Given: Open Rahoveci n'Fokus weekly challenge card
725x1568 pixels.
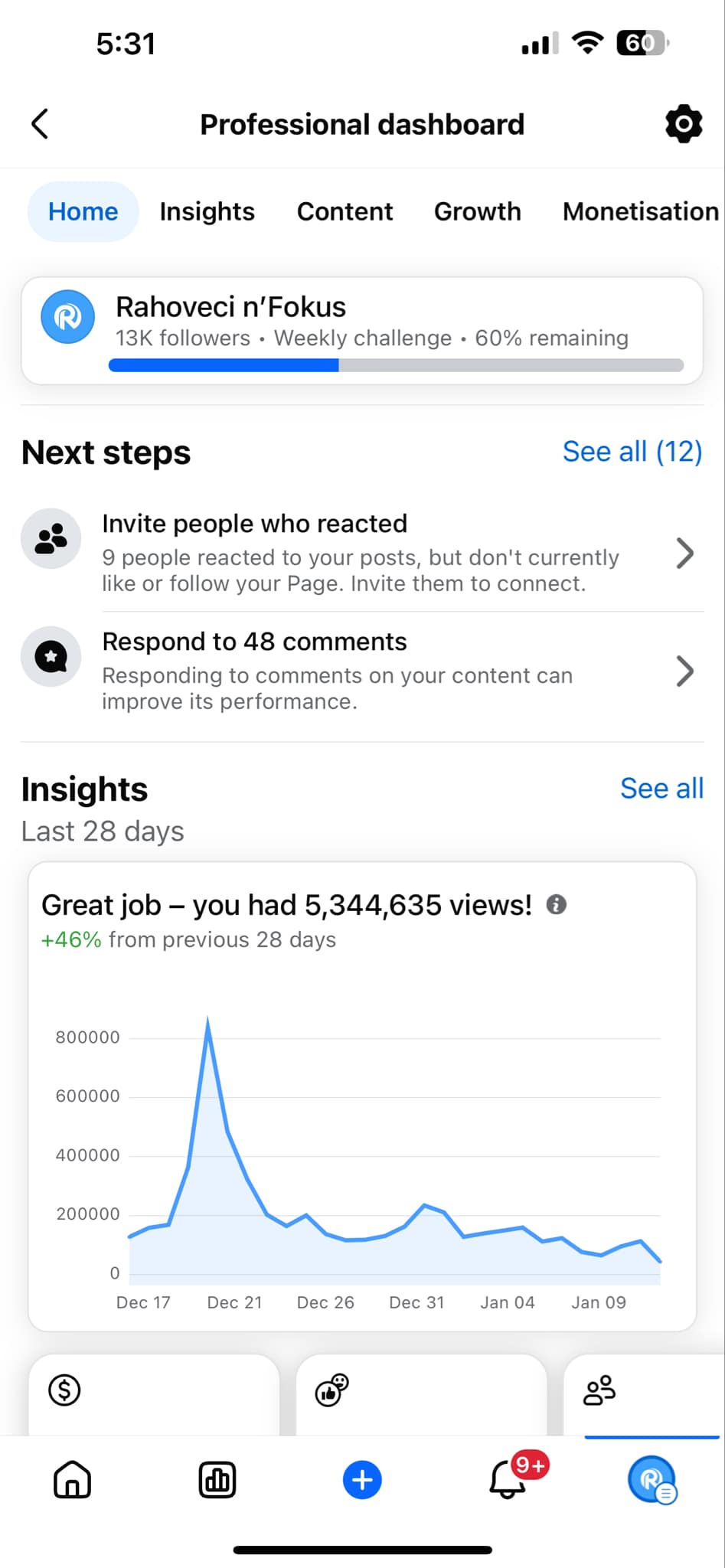Looking at the screenshot, I should 362,331.
